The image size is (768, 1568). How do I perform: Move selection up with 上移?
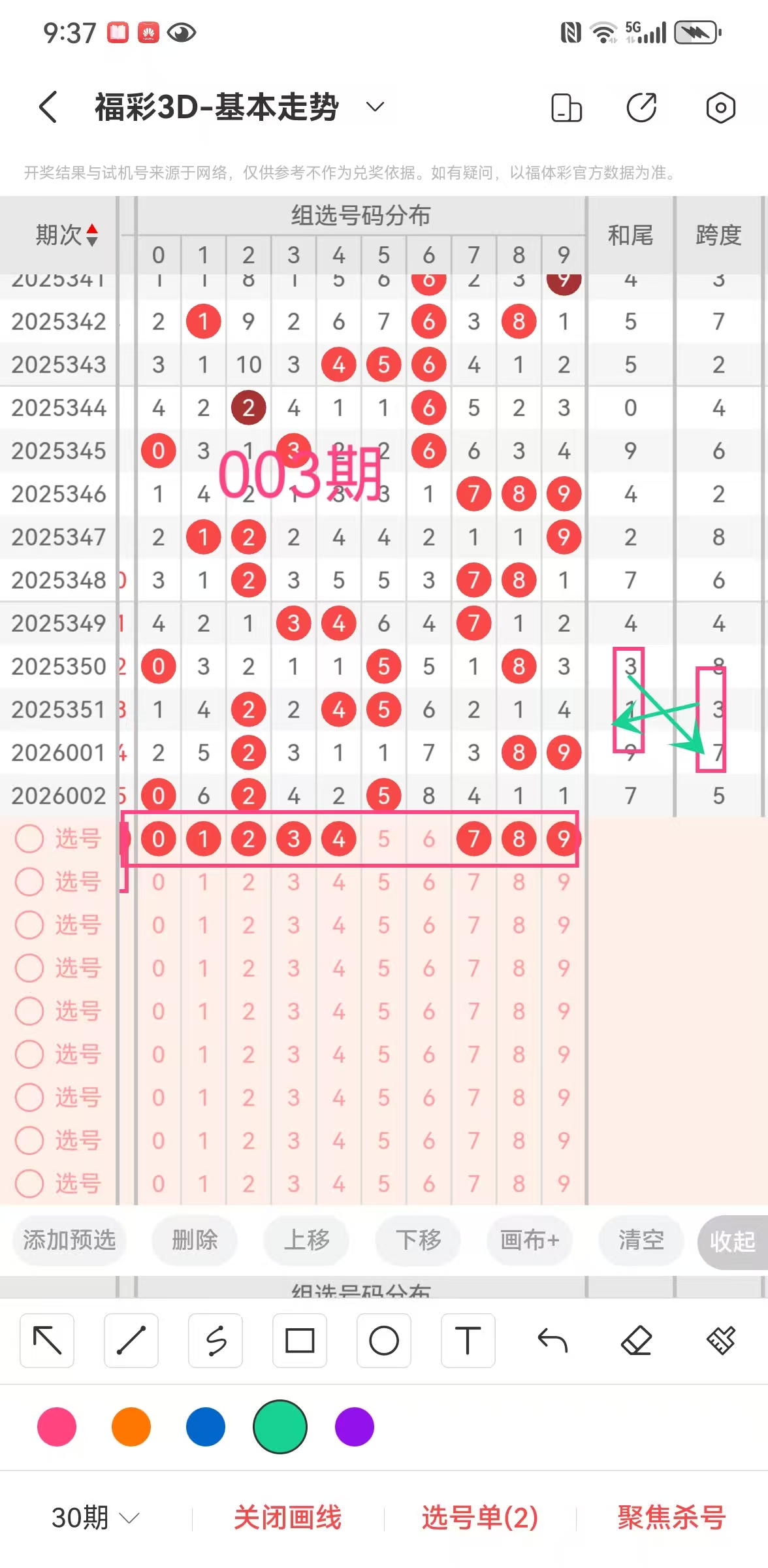point(306,1239)
